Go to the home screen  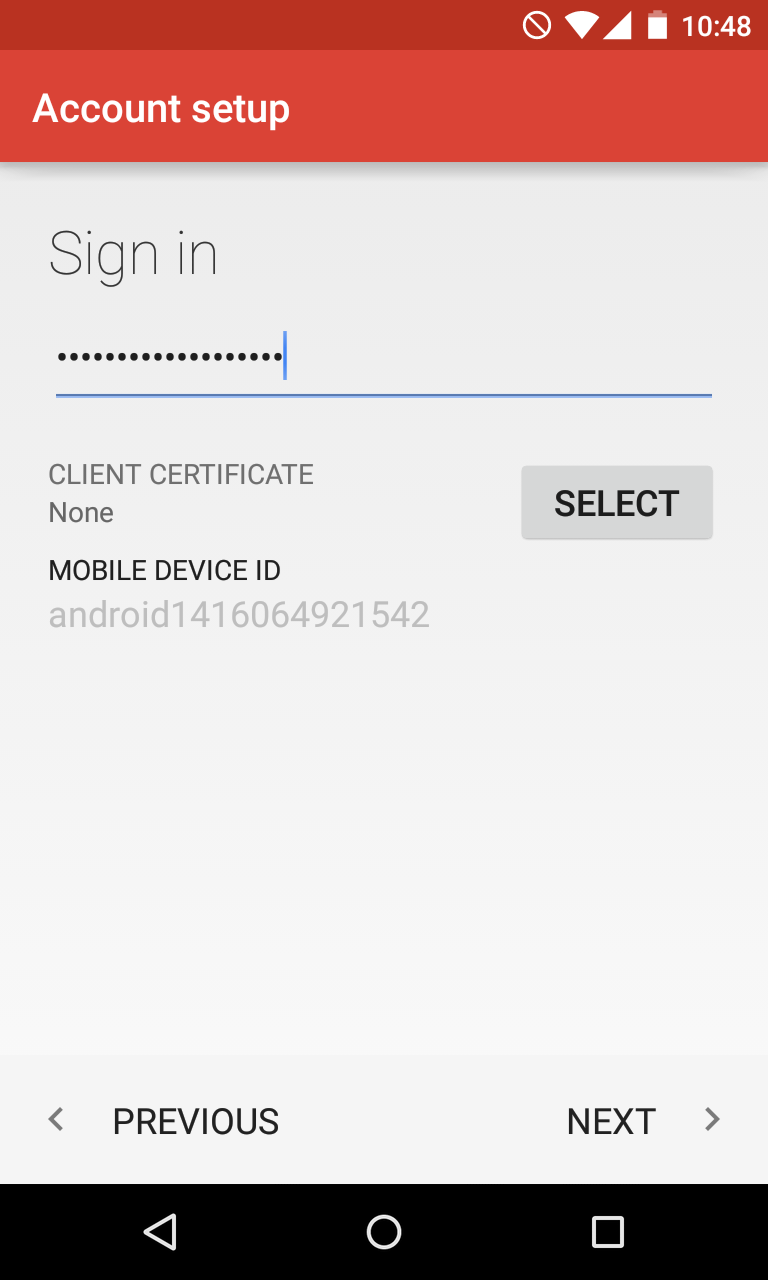384,1232
